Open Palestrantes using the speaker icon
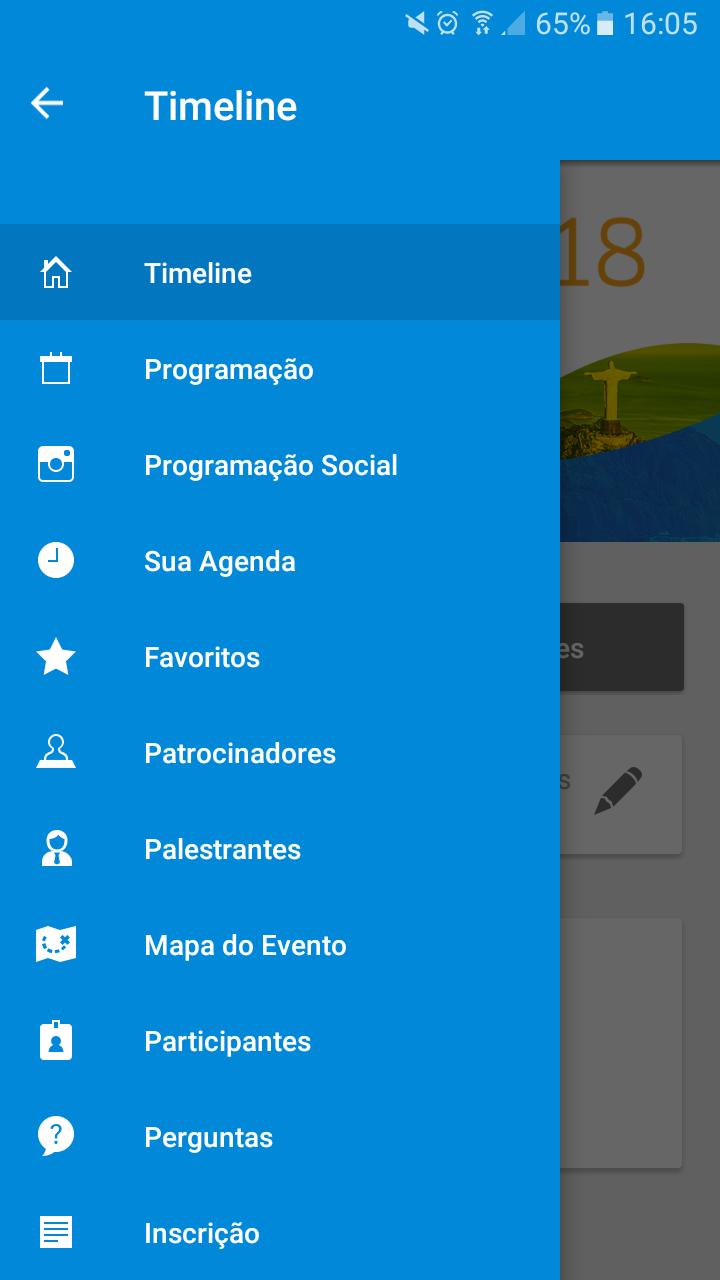The height and width of the screenshot is (1280, 720). pos(56,848)
